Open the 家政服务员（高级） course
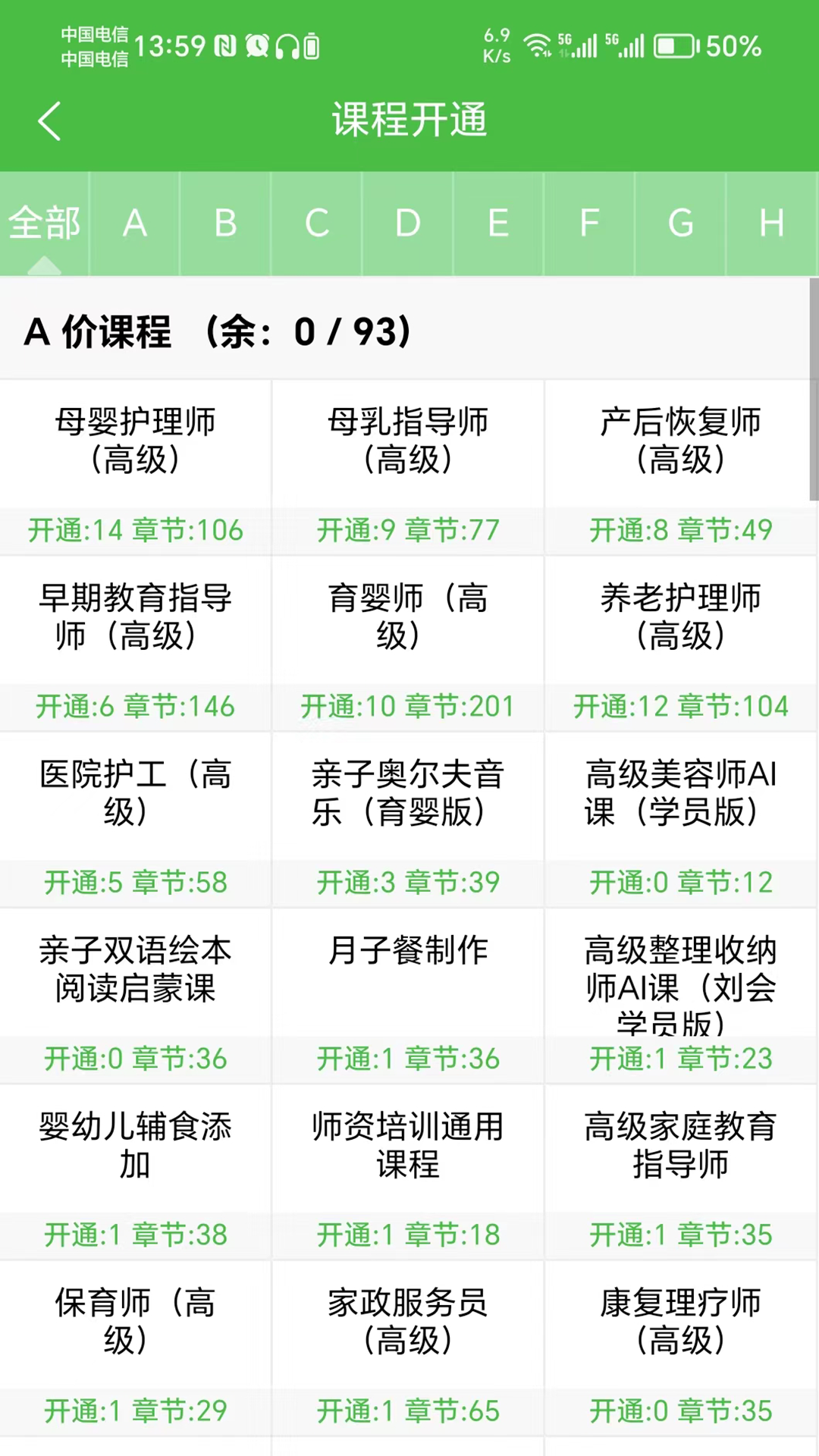This screenshot has height=1456, width=819. click(408, 1322)
